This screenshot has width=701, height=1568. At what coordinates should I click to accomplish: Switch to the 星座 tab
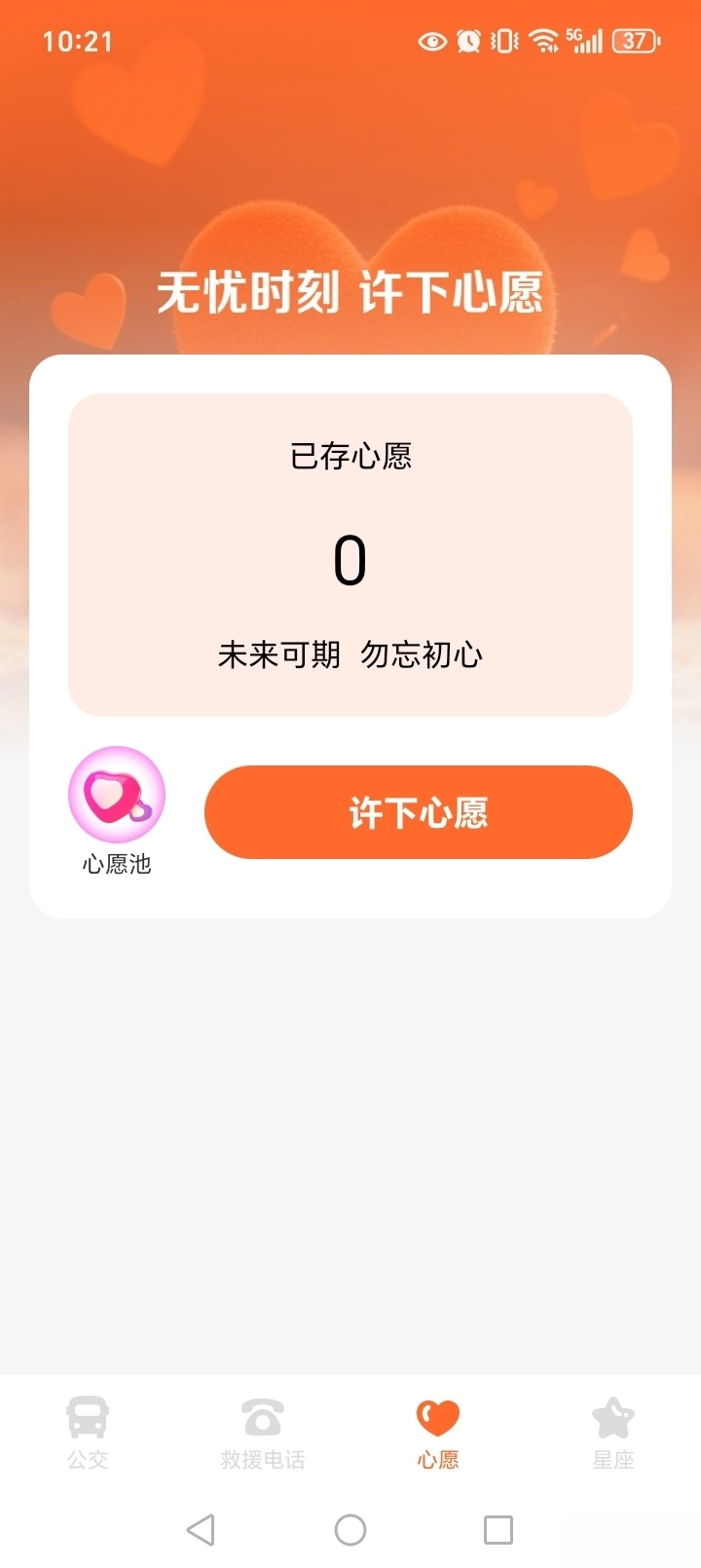[612, 1441]
